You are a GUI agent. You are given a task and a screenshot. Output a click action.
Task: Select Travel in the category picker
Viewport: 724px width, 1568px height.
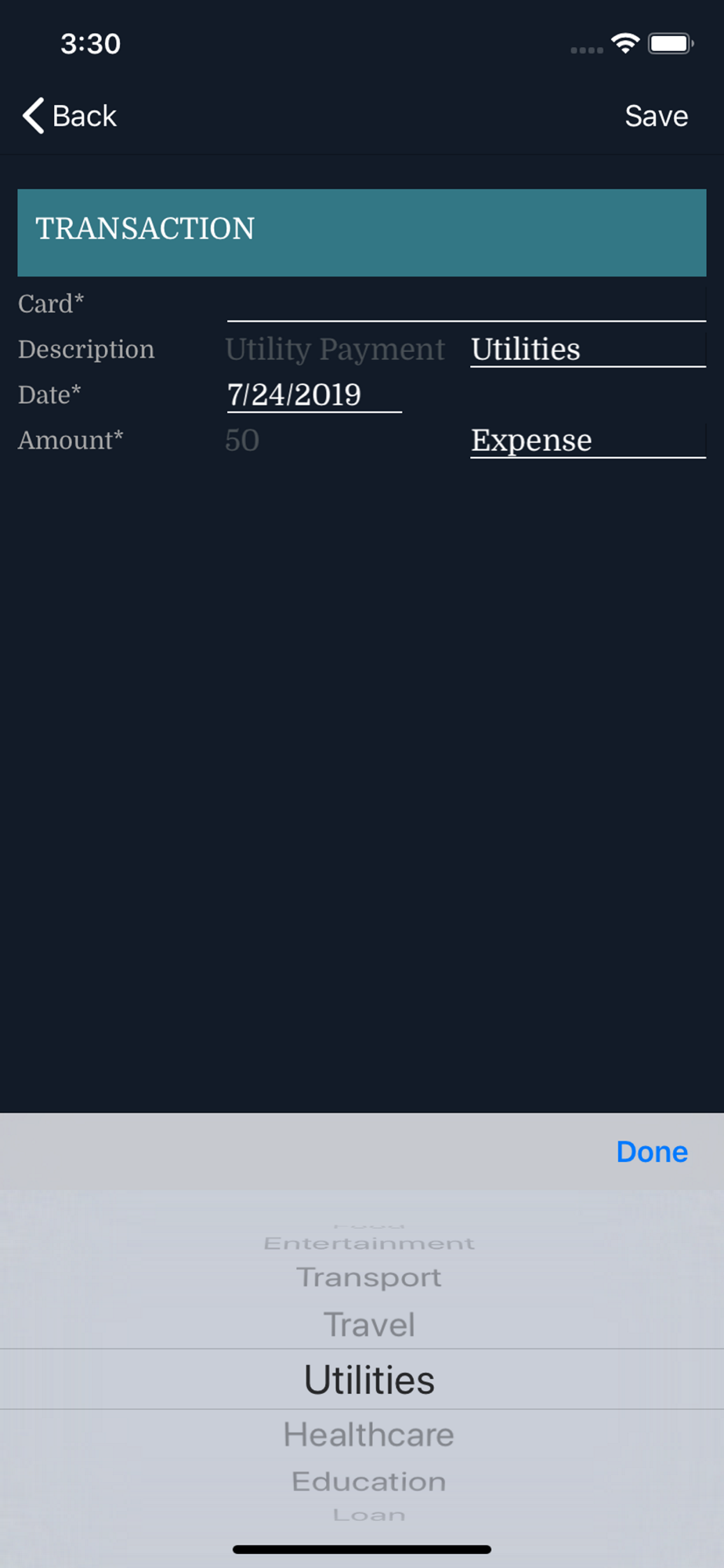(x=369, y=1325)
